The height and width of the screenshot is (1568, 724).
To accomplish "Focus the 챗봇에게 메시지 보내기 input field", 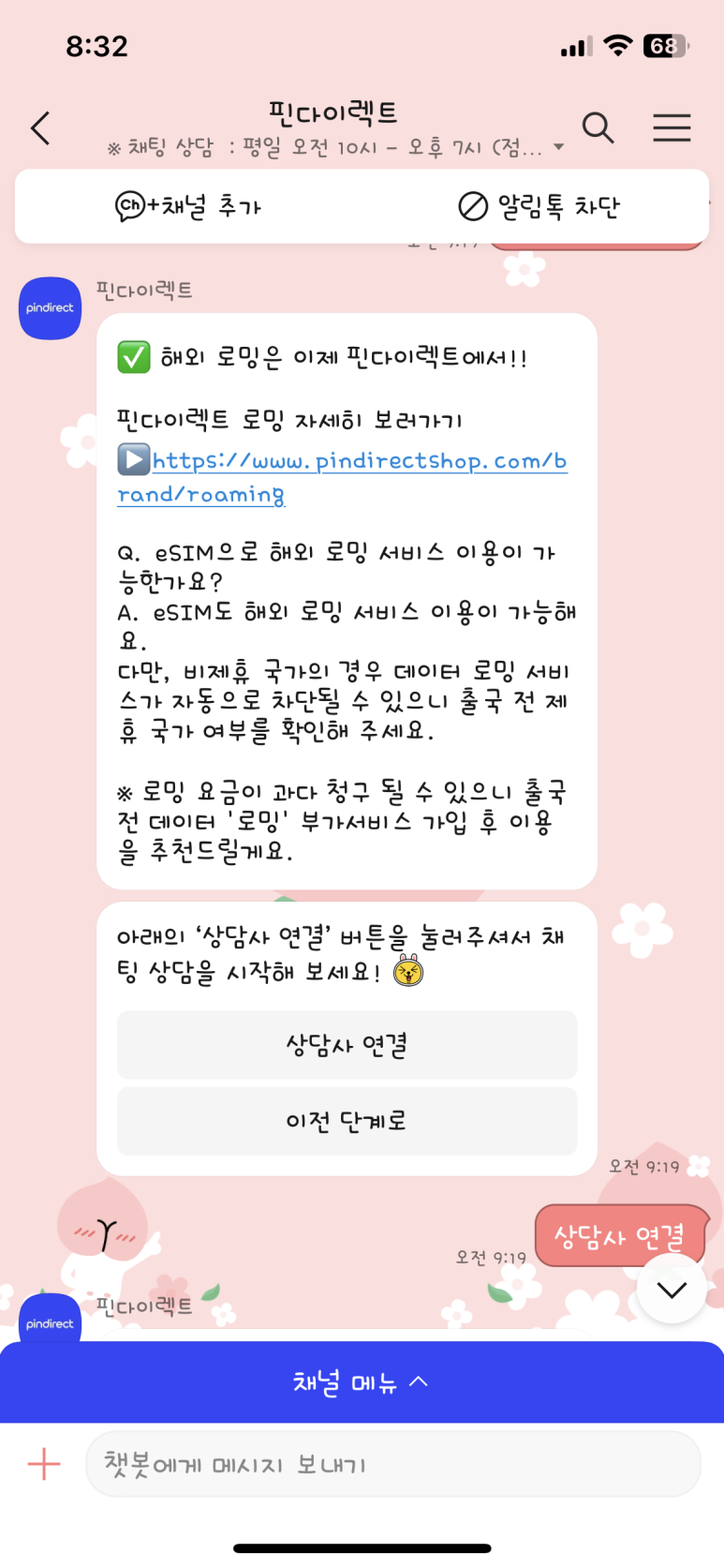I will click(x=393, y=1464).
